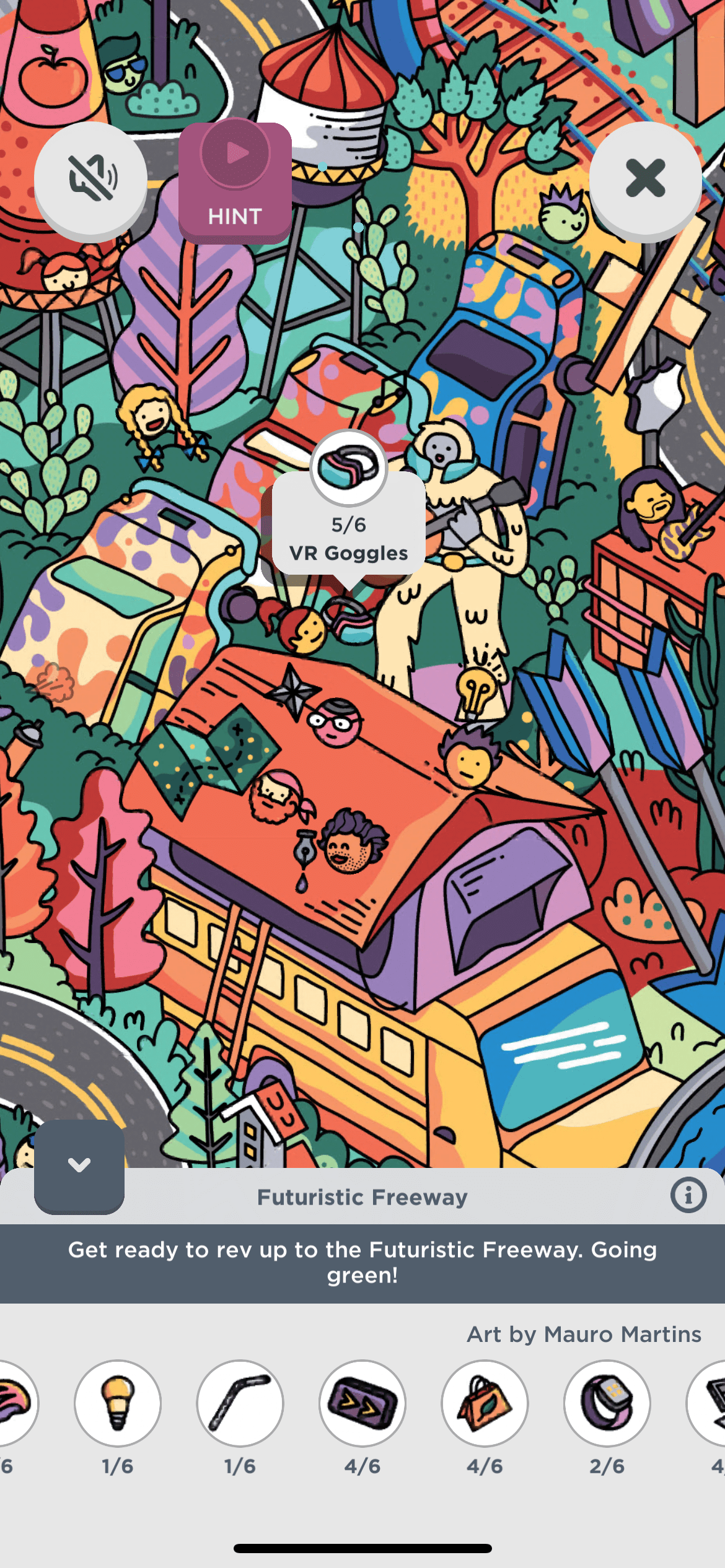This screenshot has width=725, height=1568.
Task: Select the leaf shopping bag item
Action: click(485, 1403)
